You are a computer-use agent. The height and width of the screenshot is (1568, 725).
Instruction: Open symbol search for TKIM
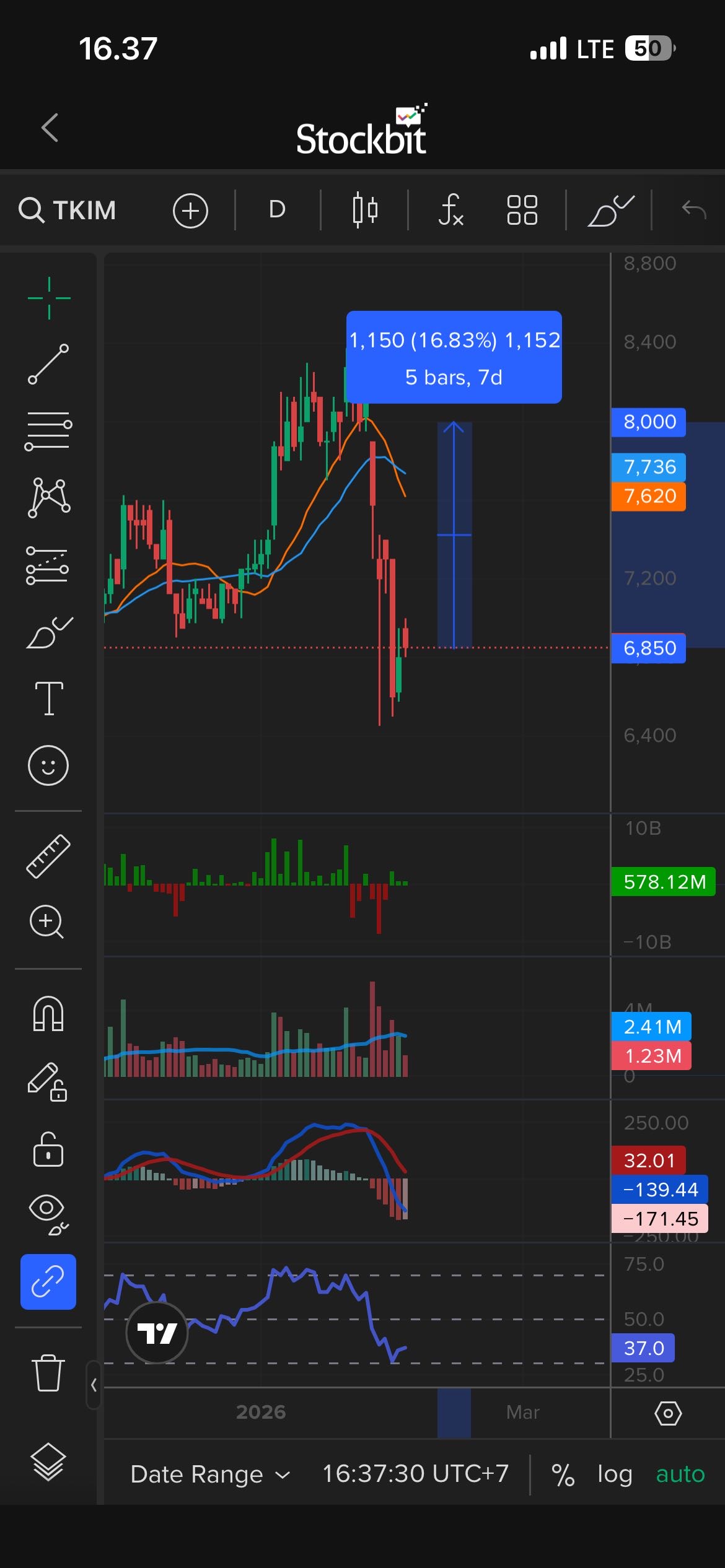click(x=68, y=211)
